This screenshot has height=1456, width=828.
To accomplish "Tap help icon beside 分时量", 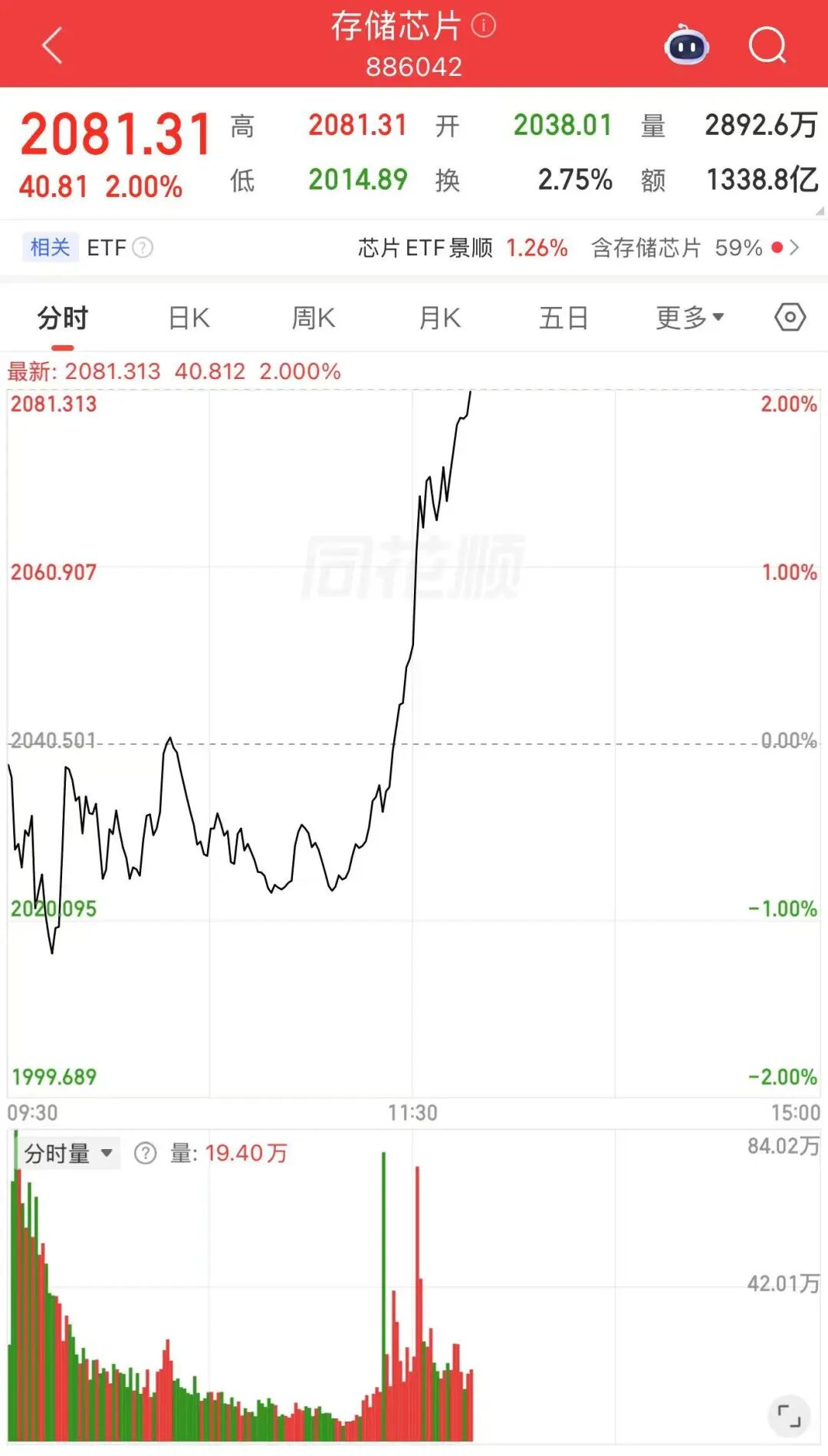I will click(145, 1153).
